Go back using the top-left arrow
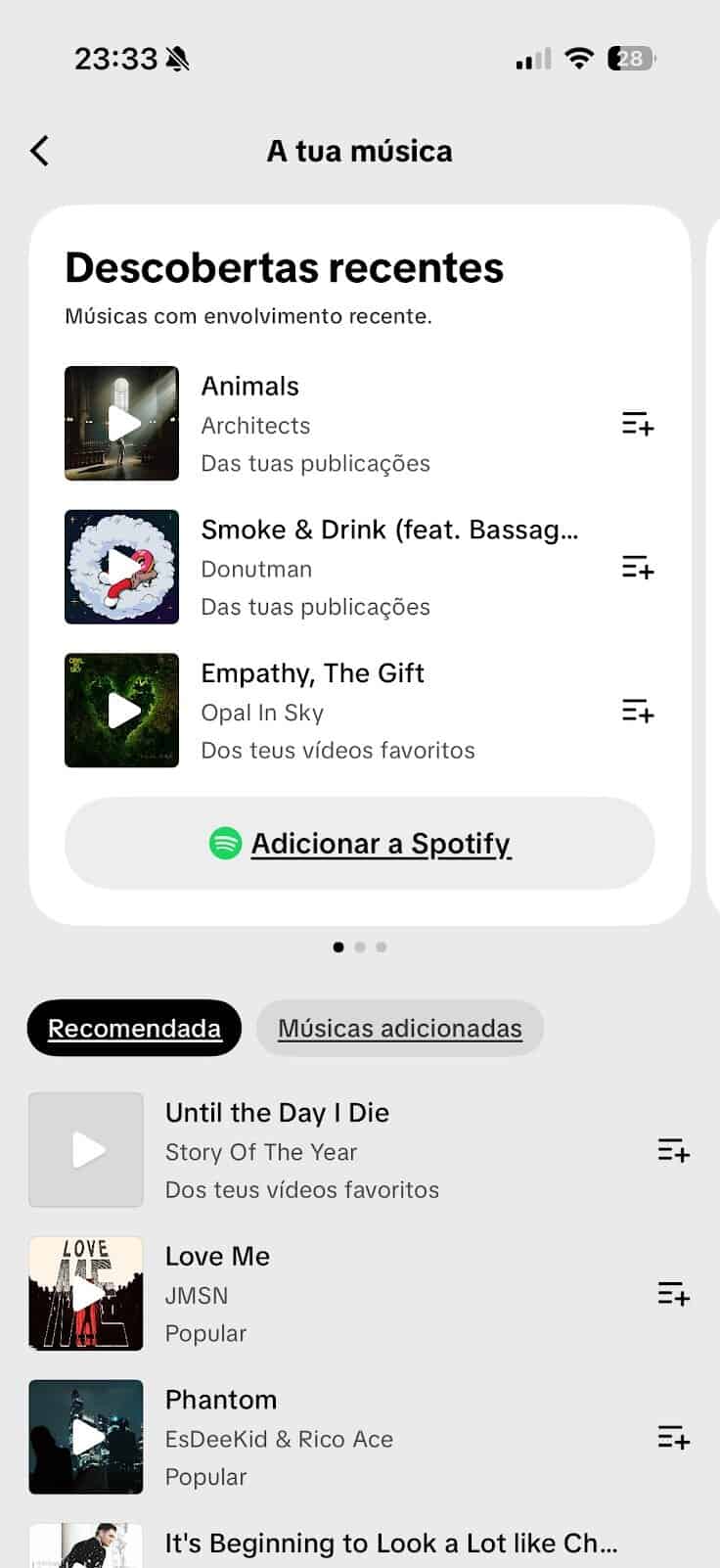 tap(39, 151)
